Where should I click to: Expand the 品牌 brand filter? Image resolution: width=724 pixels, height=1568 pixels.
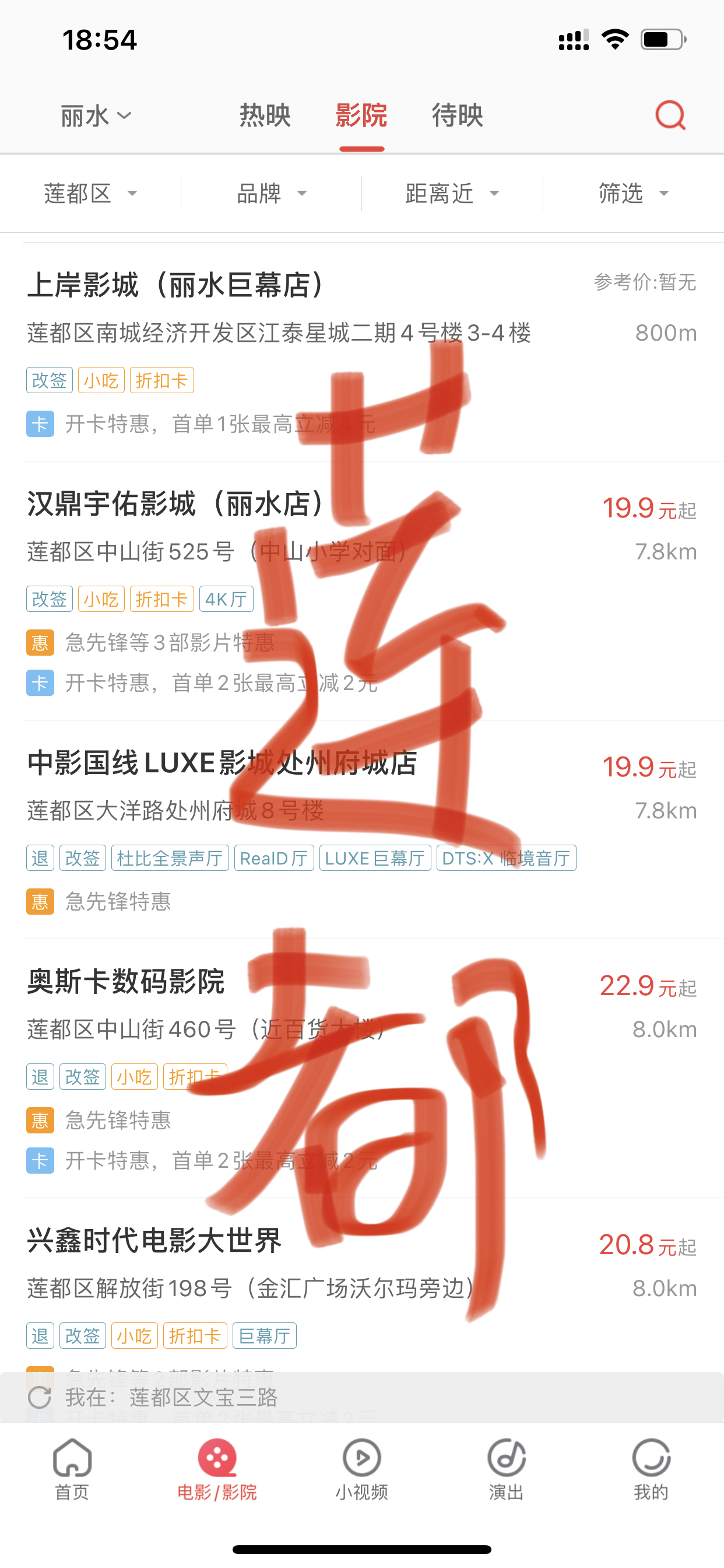coord(270,194)
